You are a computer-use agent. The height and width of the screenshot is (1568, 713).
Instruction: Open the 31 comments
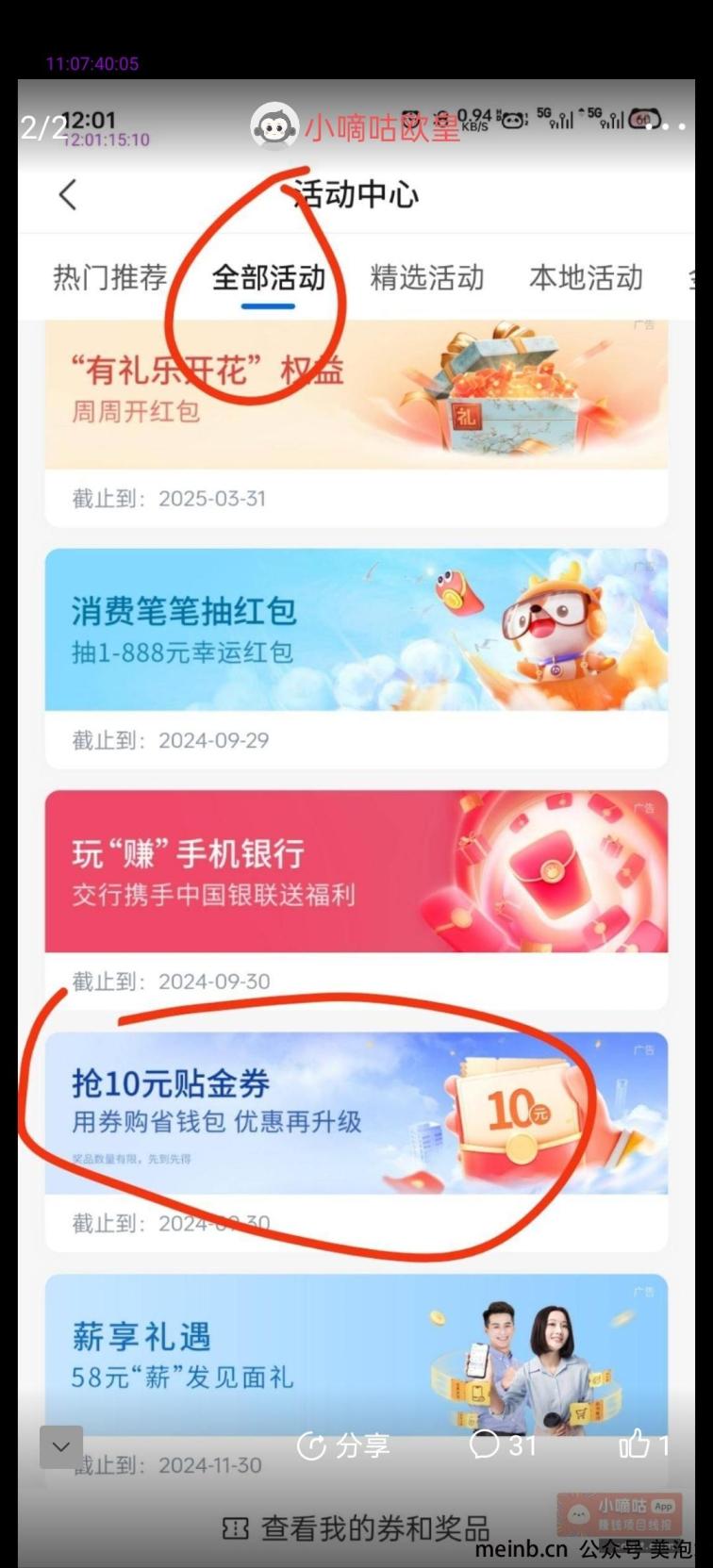tap(503, 1444)
